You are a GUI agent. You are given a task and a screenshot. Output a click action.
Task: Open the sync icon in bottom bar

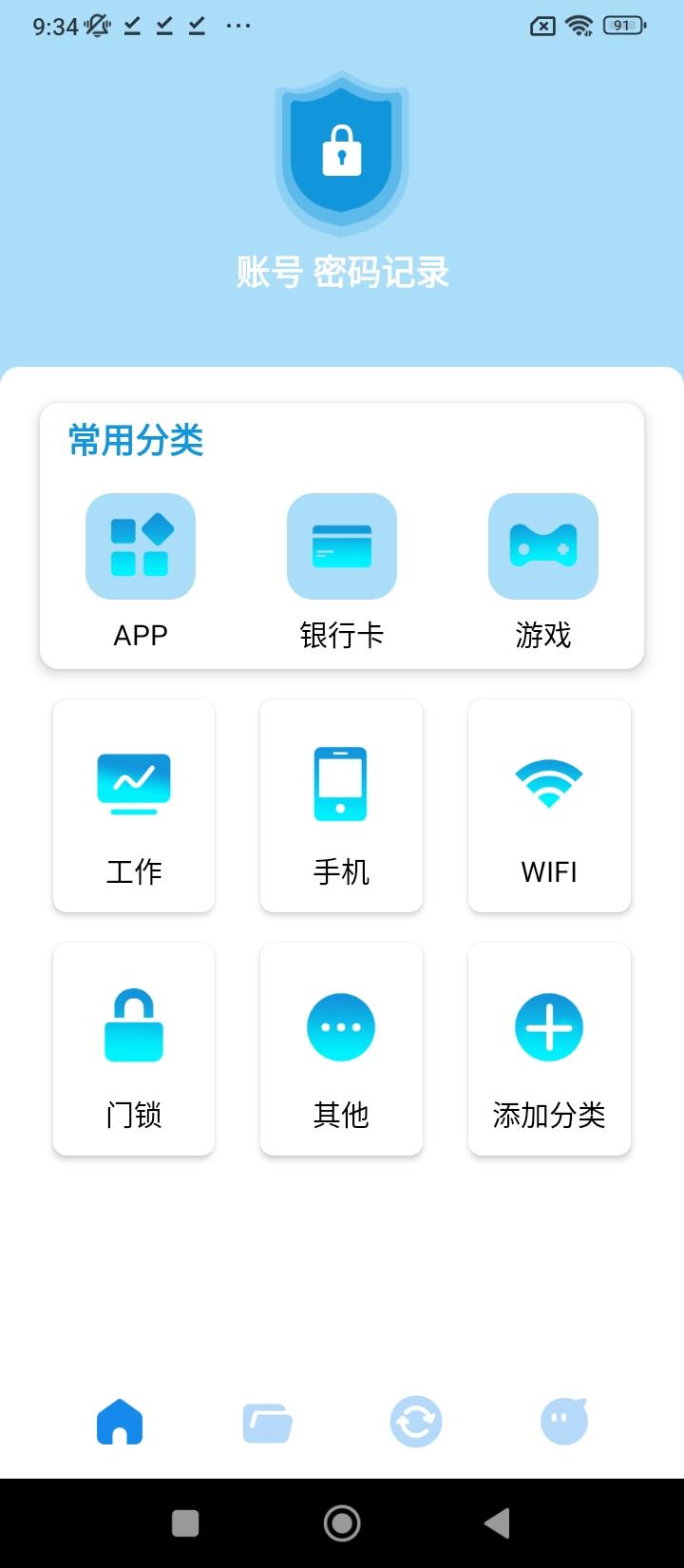coord(416,1422)
